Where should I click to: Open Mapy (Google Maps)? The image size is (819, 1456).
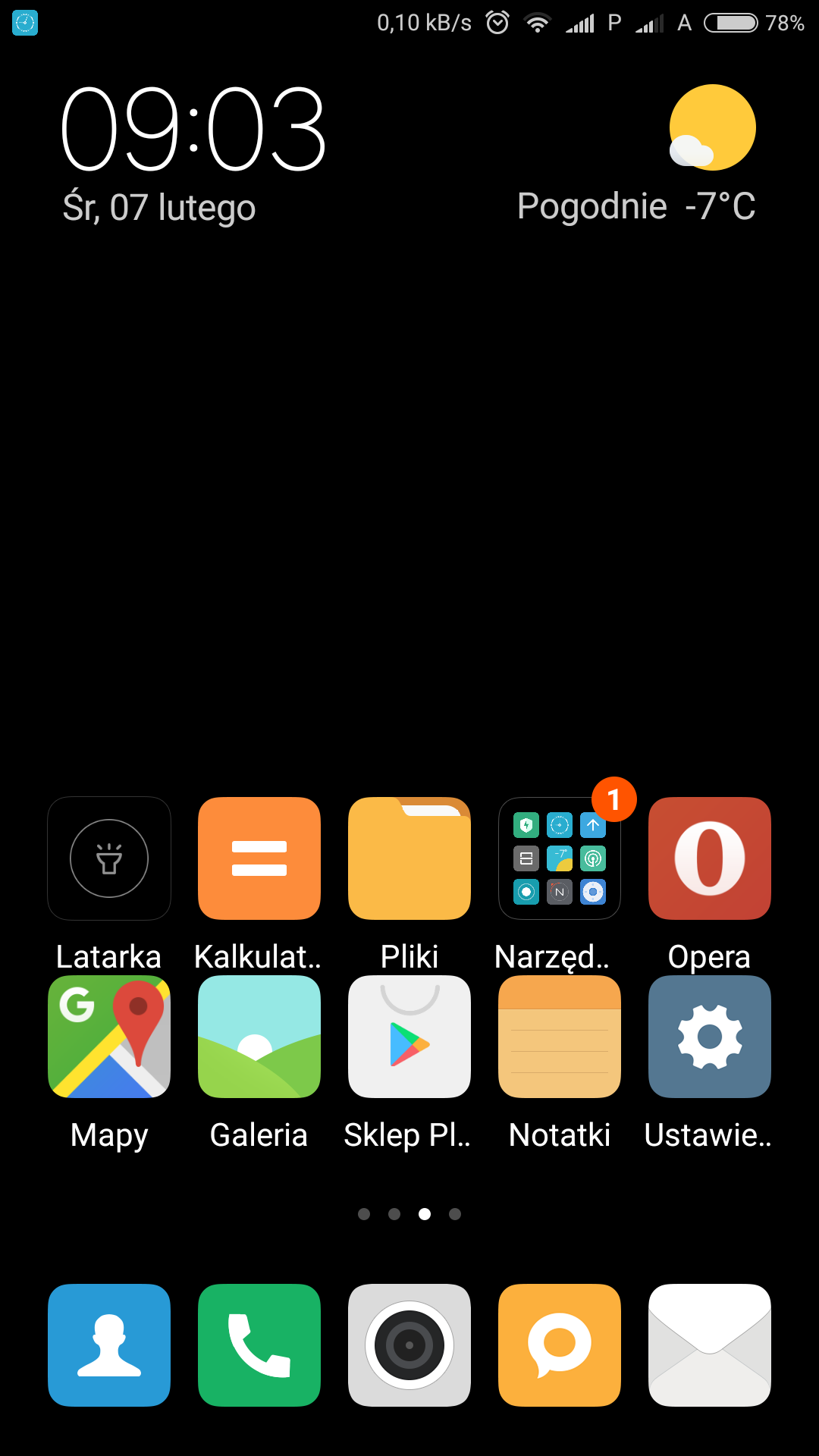(x=109, y=1037)
